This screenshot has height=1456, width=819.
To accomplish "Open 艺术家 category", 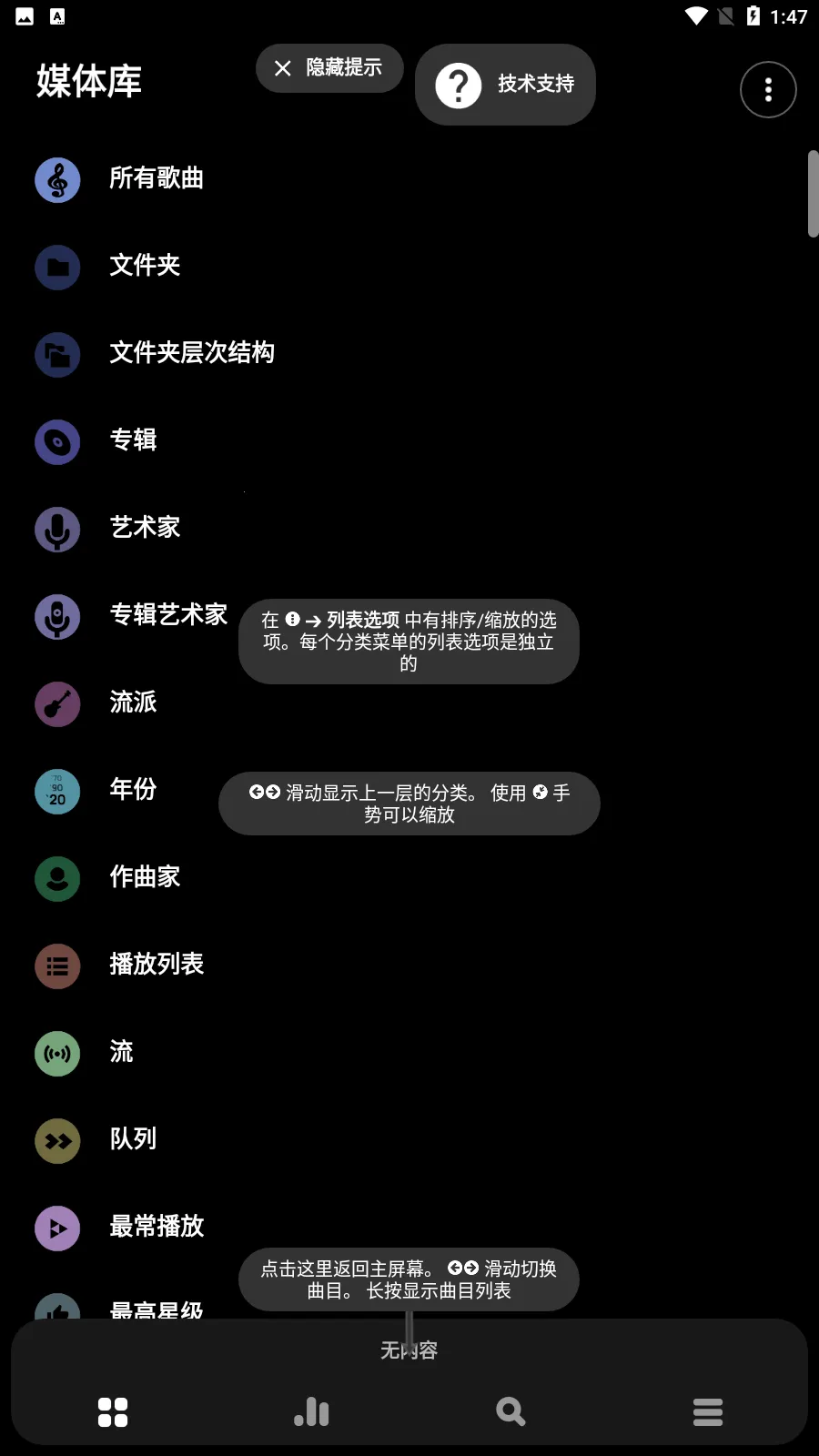I will [144, 528].
